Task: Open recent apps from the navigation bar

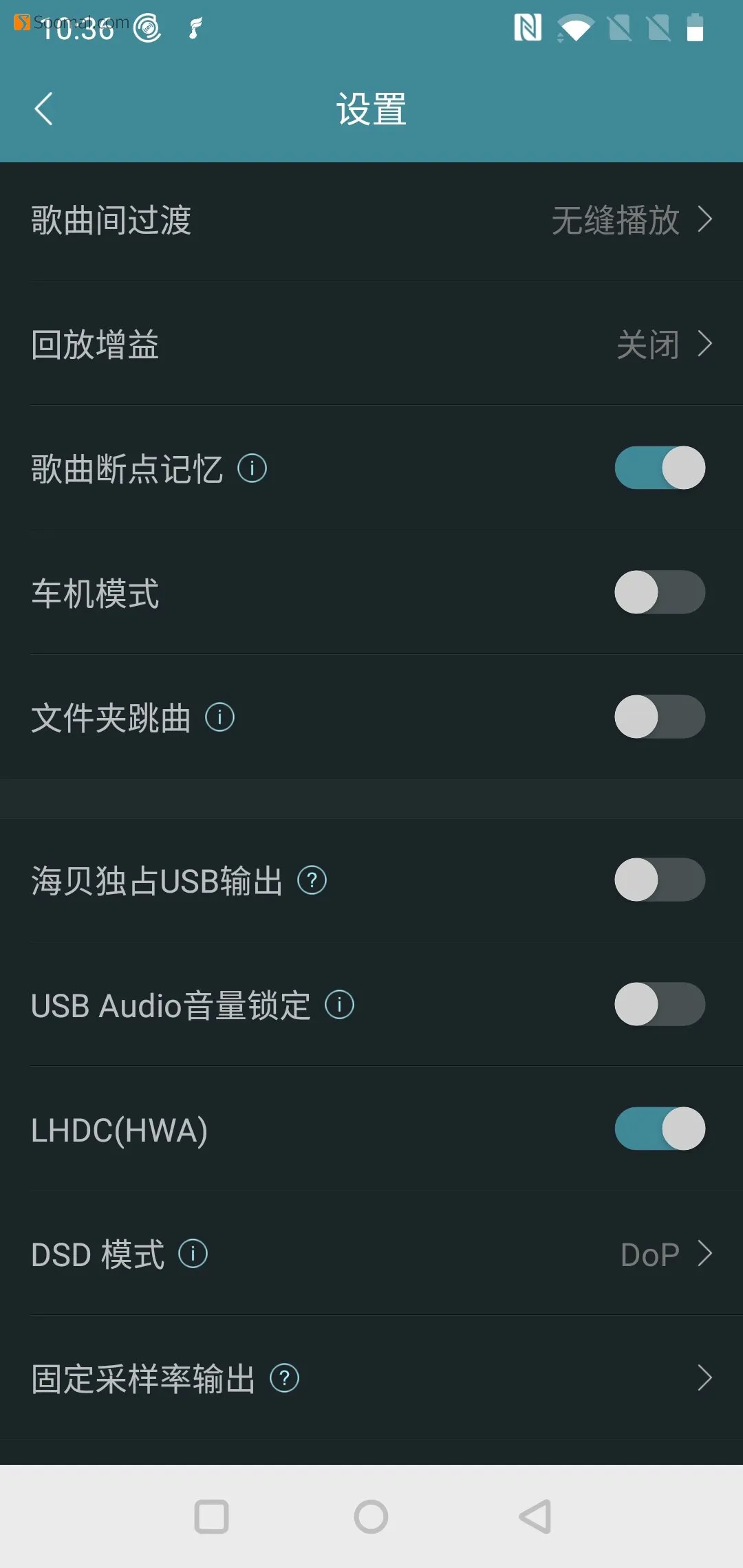Action: (211, 1516)
